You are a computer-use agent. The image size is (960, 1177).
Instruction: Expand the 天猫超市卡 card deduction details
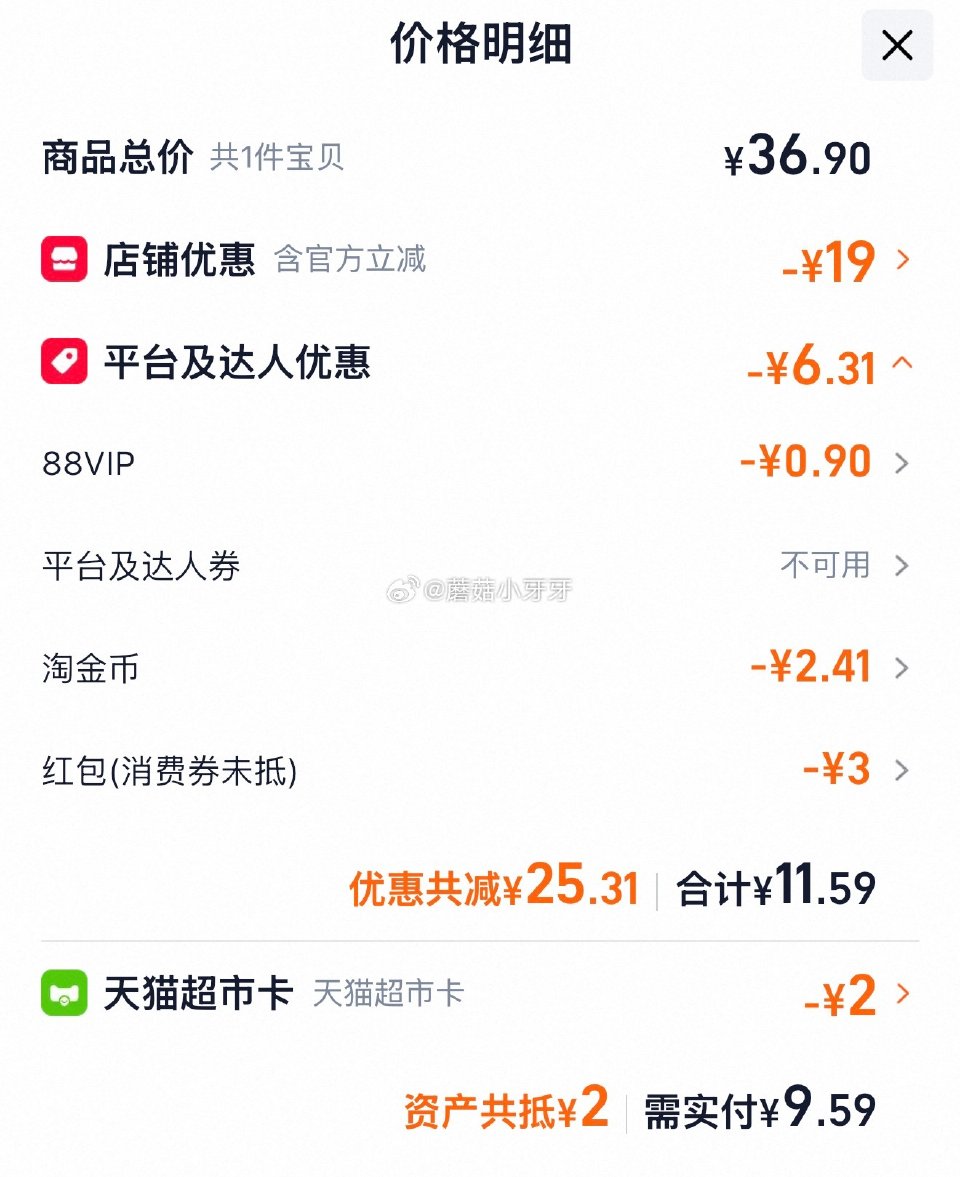(x=903, y=994)
